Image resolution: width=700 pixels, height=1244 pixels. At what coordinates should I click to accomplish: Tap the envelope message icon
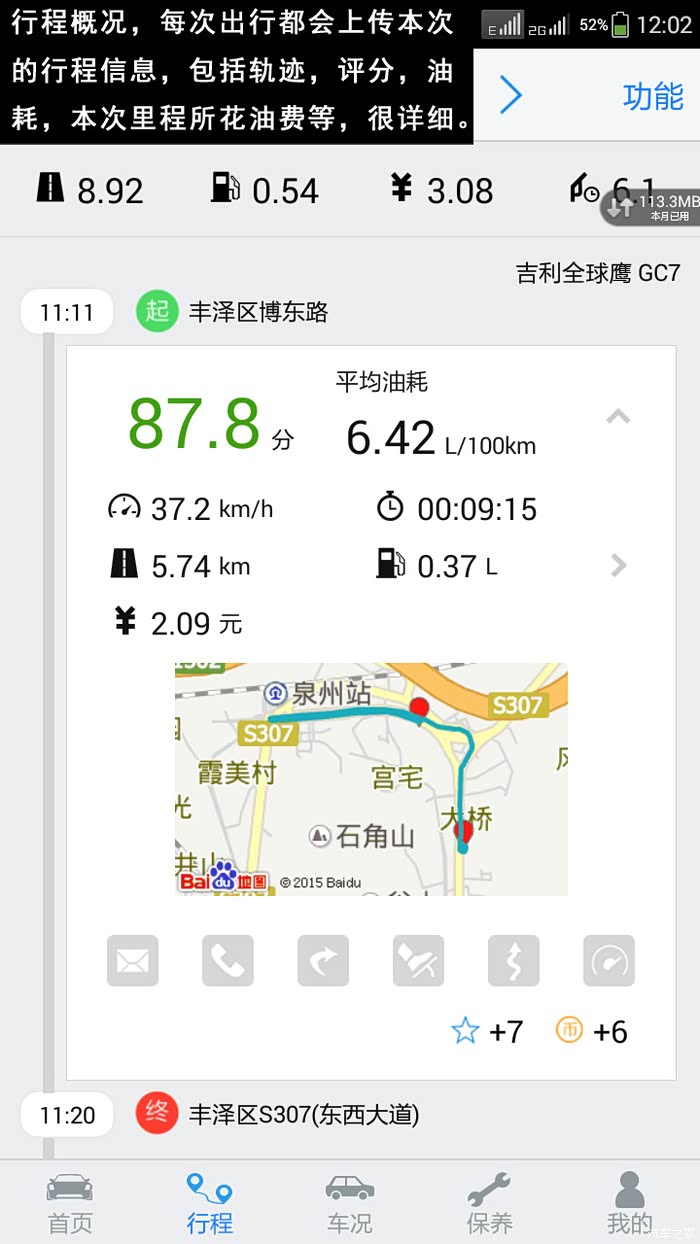point(133,961)
